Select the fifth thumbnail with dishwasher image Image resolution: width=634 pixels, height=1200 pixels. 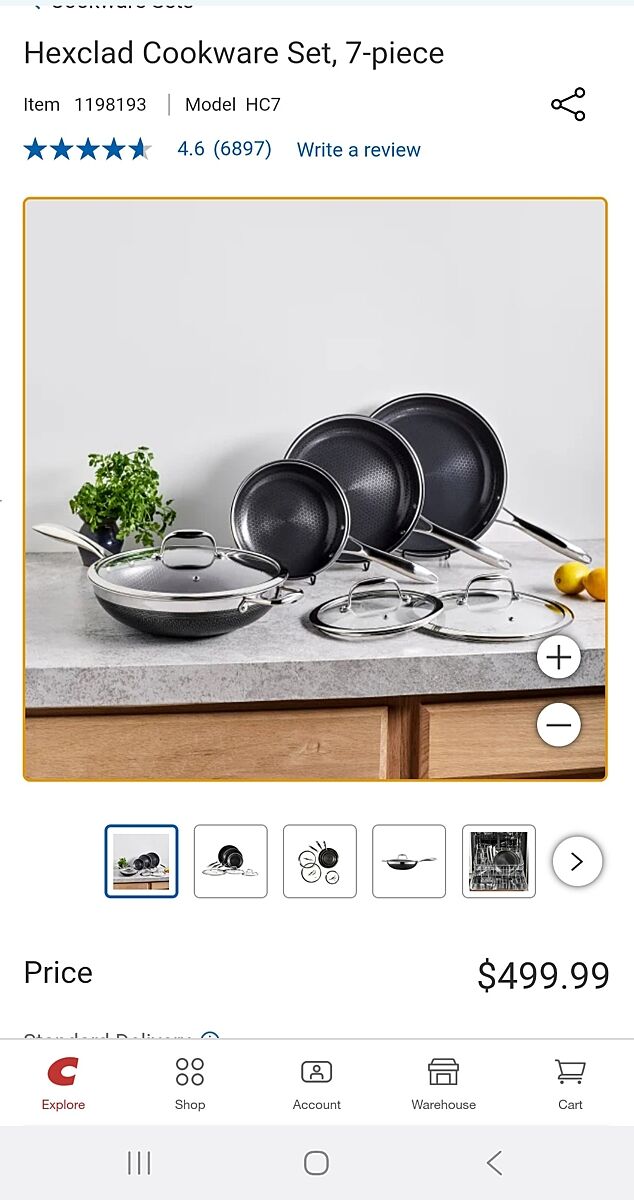click(498, 861)
